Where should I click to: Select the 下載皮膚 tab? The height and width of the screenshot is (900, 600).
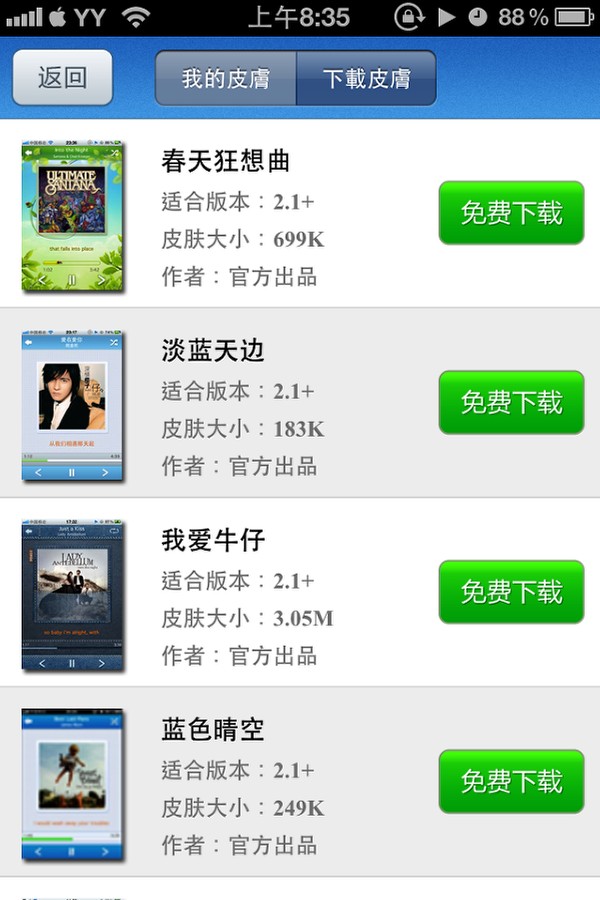366,78
